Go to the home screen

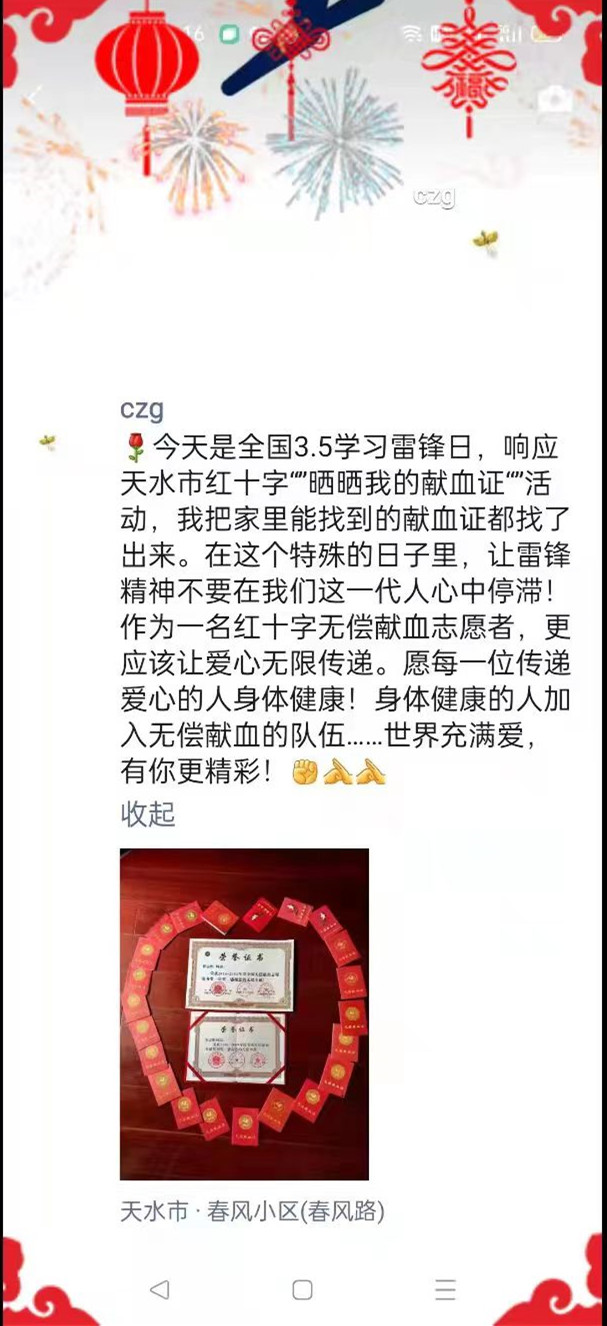(x=302, y=1289)
